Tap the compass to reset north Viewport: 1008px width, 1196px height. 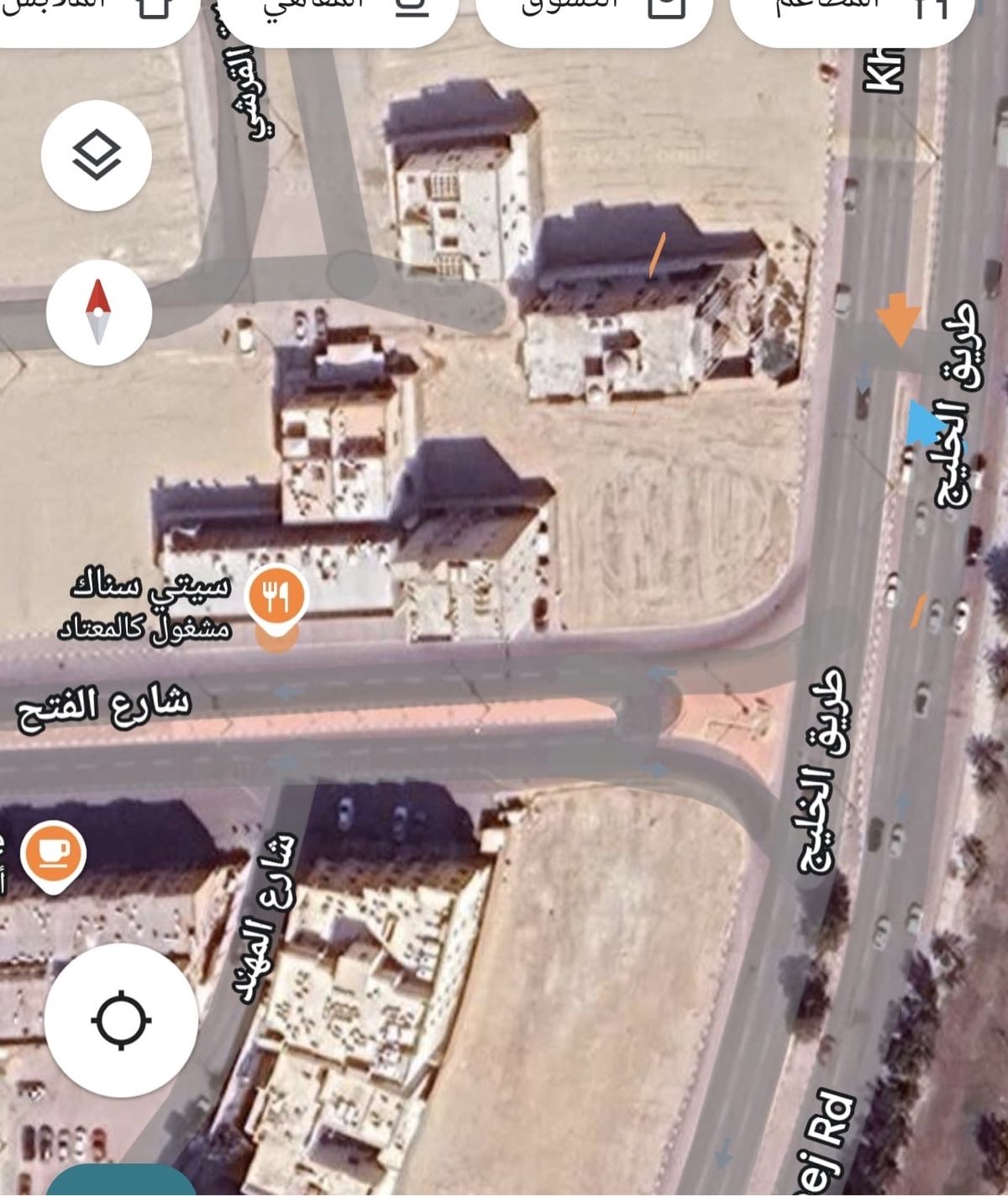pos(99,312)
